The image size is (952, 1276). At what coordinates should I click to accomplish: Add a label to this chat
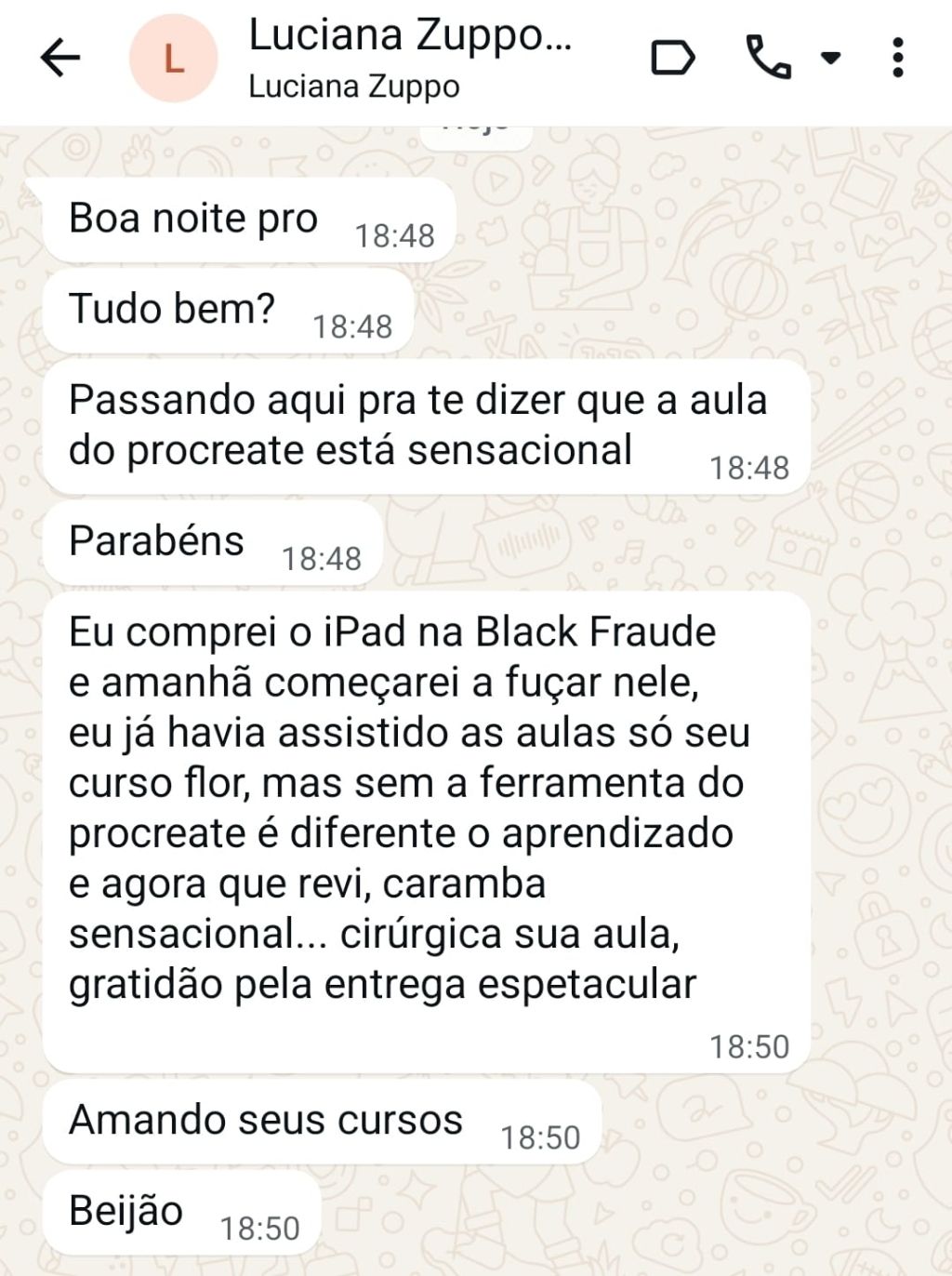[672, 58]
